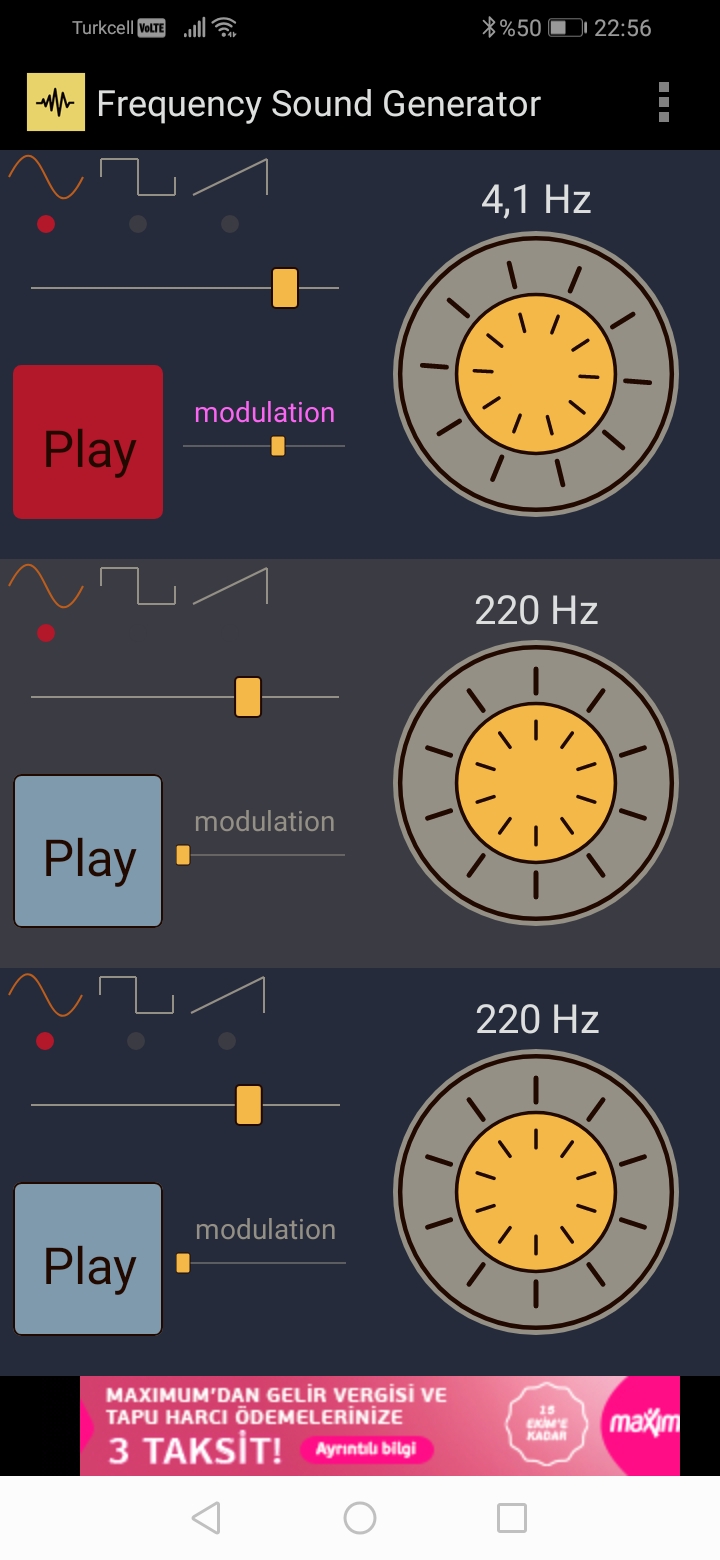Screen dimensions: 720x1560
Task: Tap the second generator's modulation slider
Action: tap(183, 855)
